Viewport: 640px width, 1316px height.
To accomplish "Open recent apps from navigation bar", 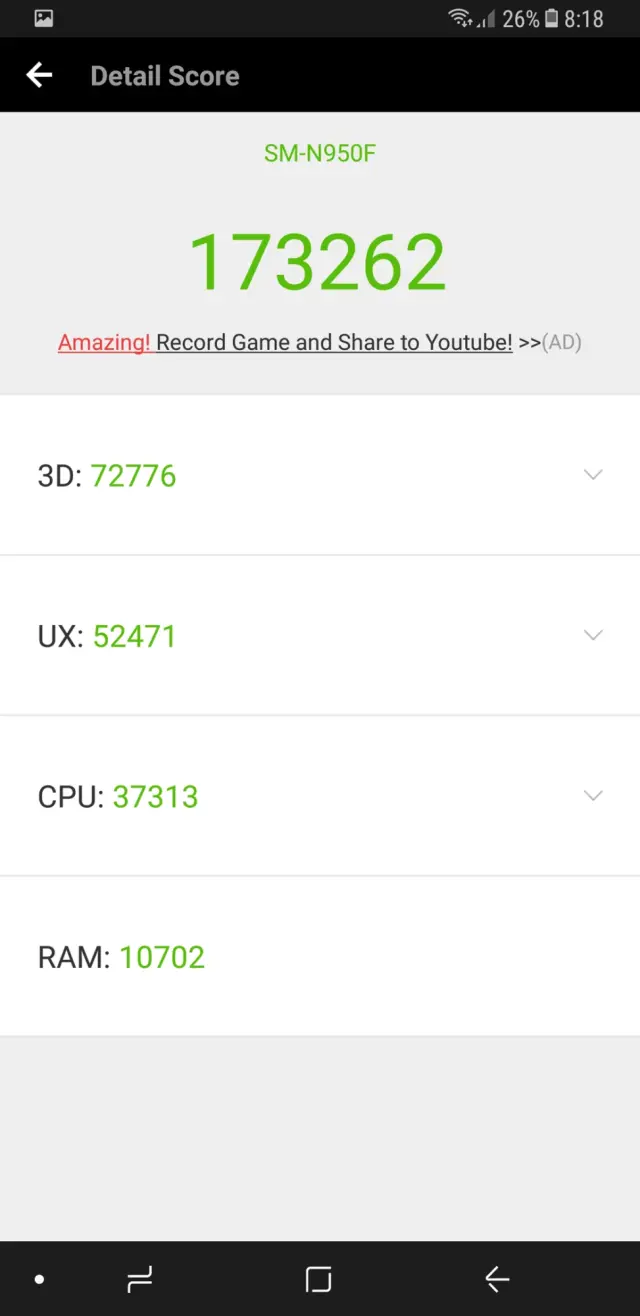I will click(x=139, y=1279).
